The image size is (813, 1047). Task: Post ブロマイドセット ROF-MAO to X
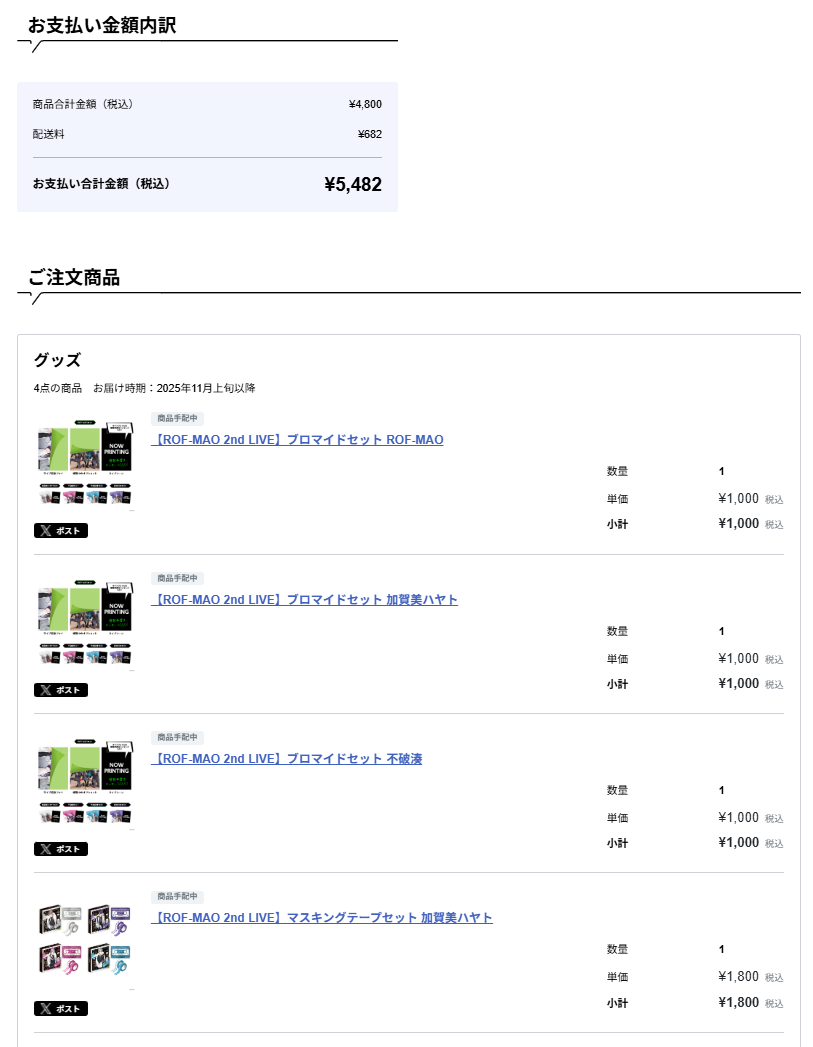point(61,531)
